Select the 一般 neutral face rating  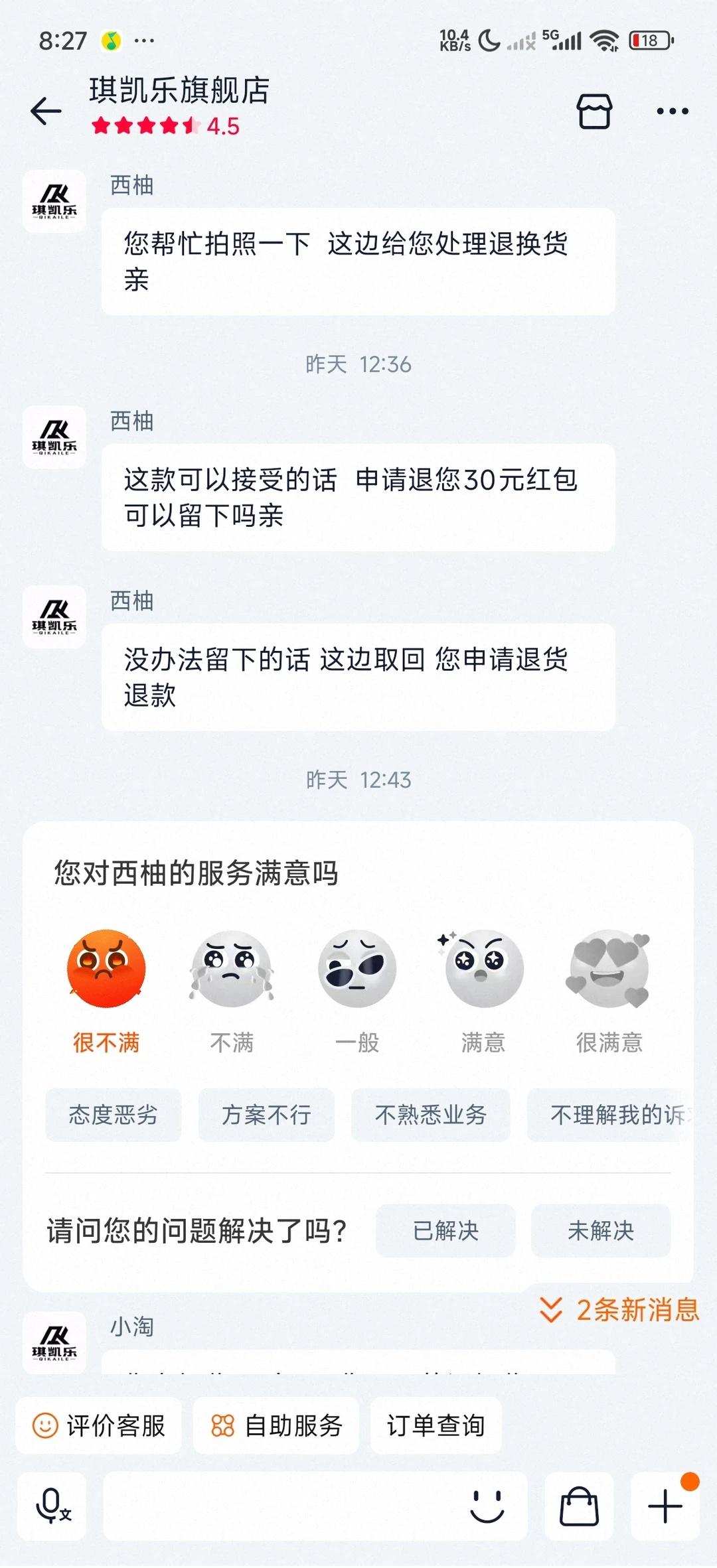tap(357, 968)
